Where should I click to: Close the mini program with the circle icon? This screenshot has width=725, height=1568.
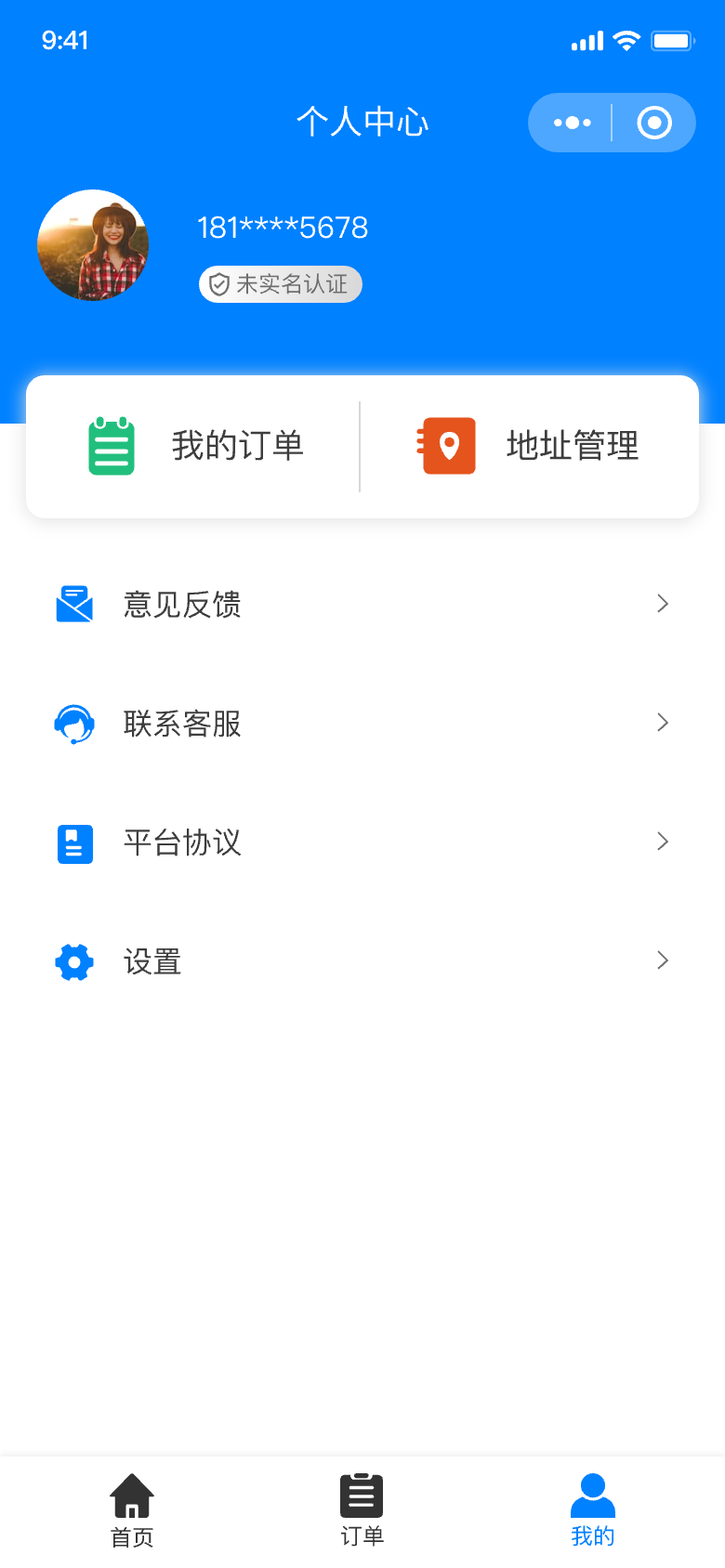point(653,123)
